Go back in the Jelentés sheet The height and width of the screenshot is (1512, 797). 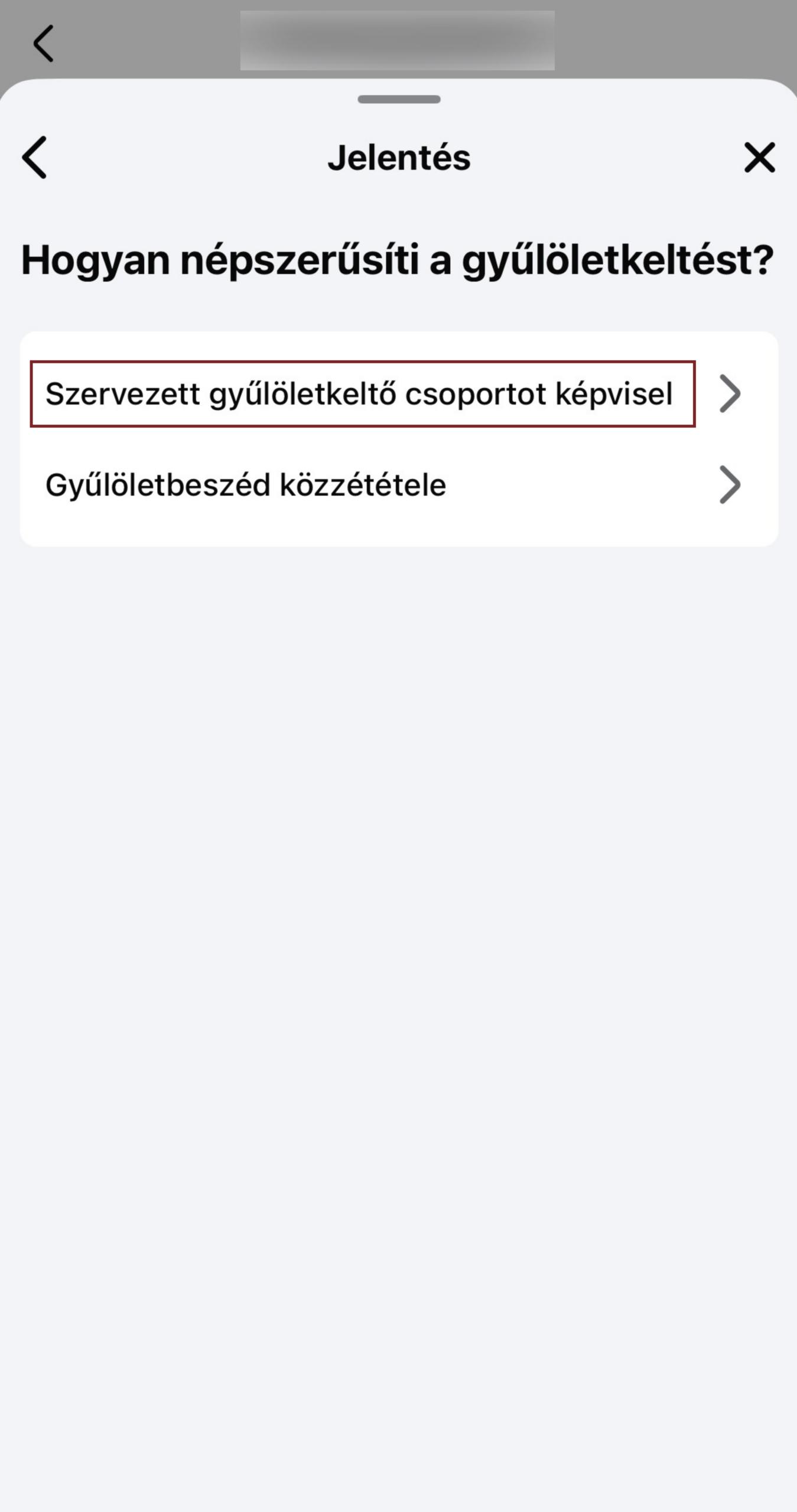(x=35, y=157)
